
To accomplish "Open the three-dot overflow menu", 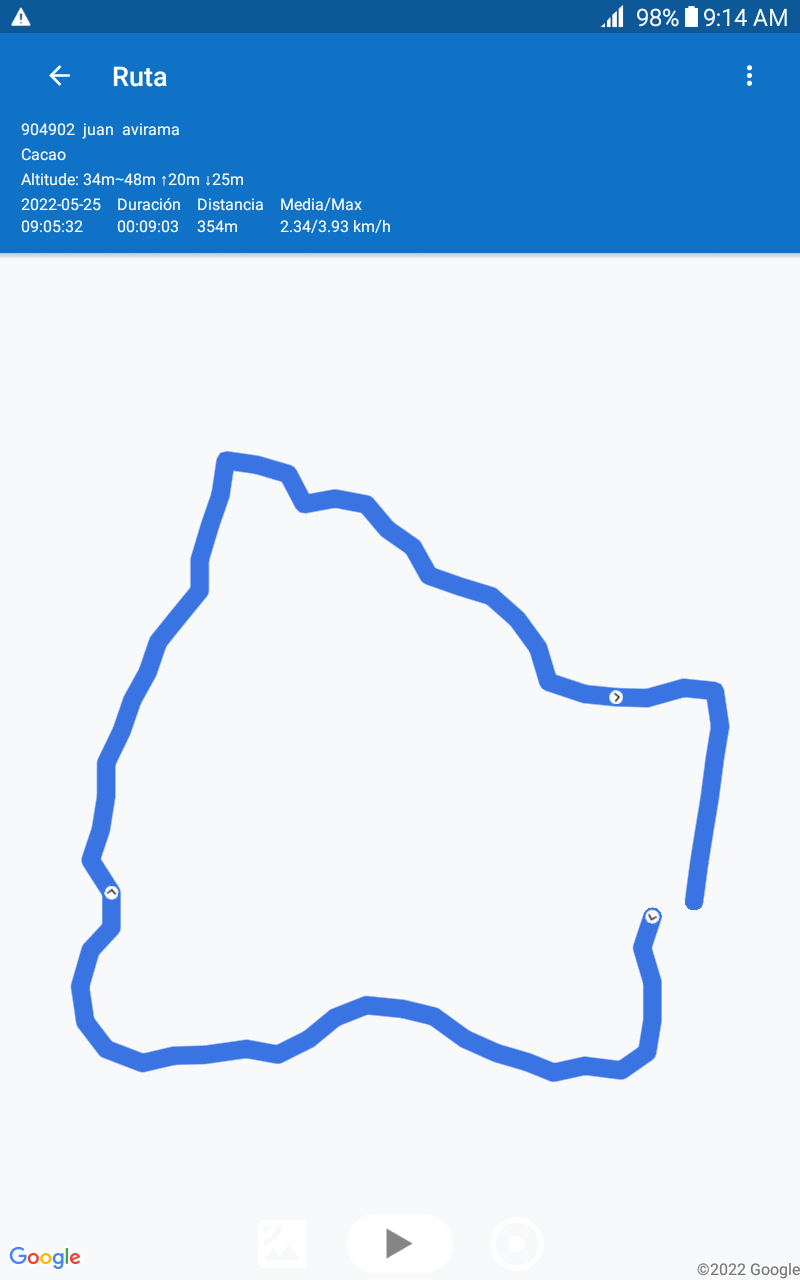I will pyautogui.click(x=749, y=76).
